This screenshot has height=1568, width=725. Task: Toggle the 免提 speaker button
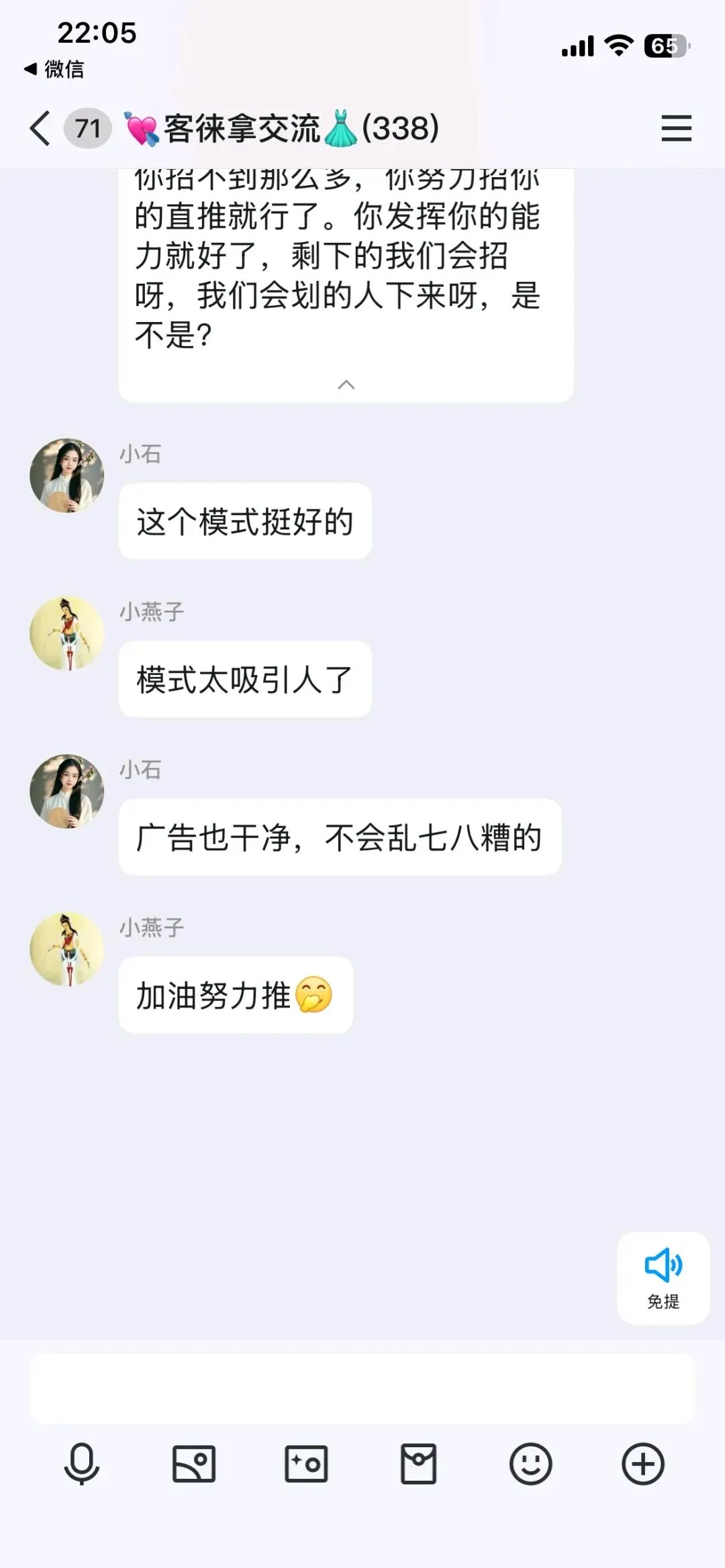click(x=663, y=1277)
